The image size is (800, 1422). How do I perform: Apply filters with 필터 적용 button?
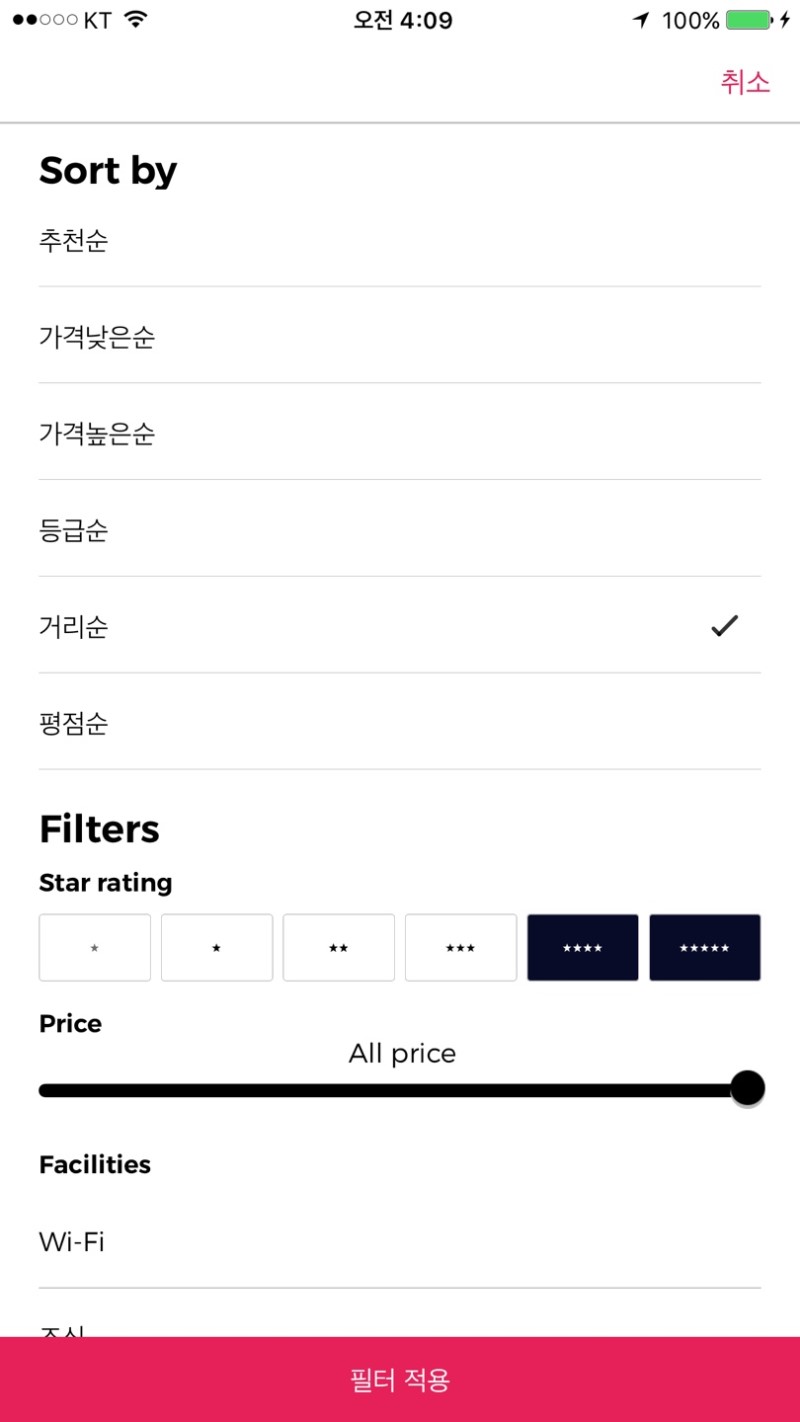click(400, 1380)
